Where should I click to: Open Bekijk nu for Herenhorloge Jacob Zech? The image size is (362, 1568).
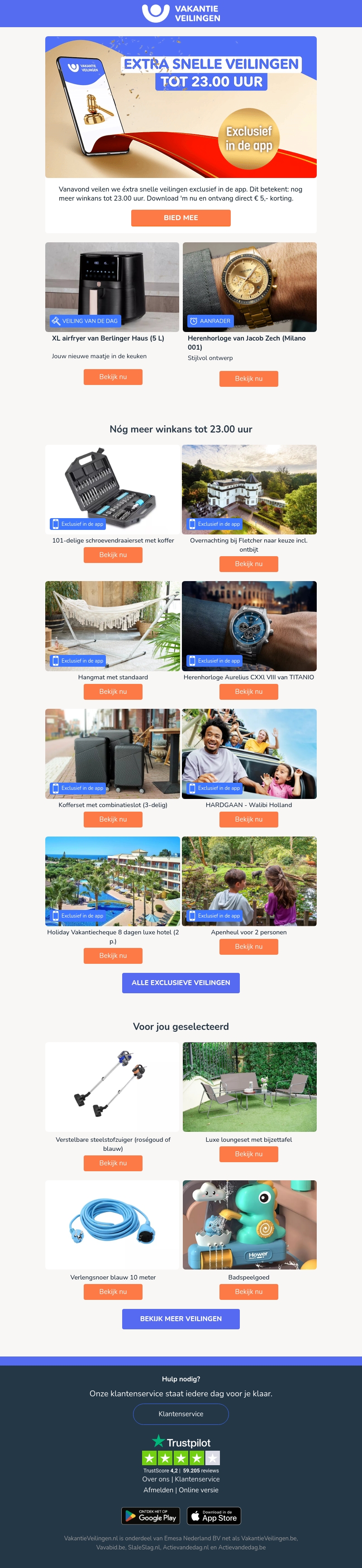tap(248, 379)
